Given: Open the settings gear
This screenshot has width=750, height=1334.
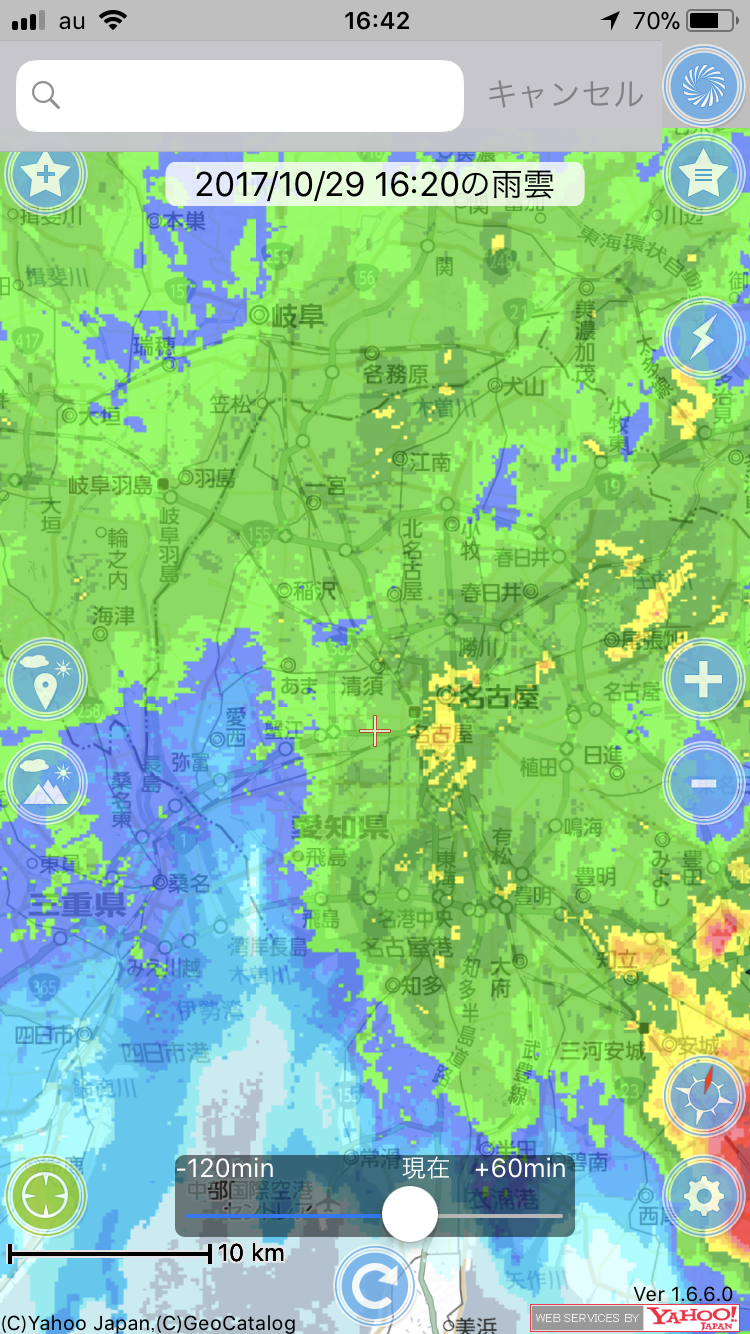Looking at the screenshot, I should [x=703, y=1197].
